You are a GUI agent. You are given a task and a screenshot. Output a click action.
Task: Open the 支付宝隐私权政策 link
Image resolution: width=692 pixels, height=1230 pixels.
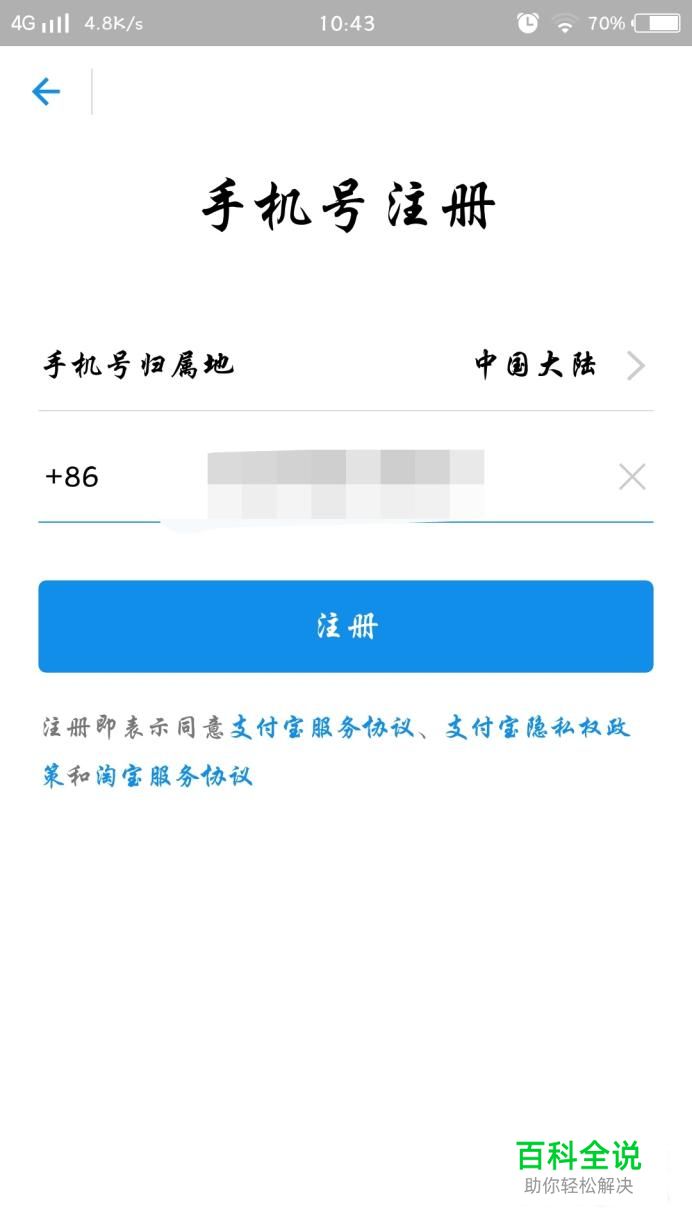(538, 728)
